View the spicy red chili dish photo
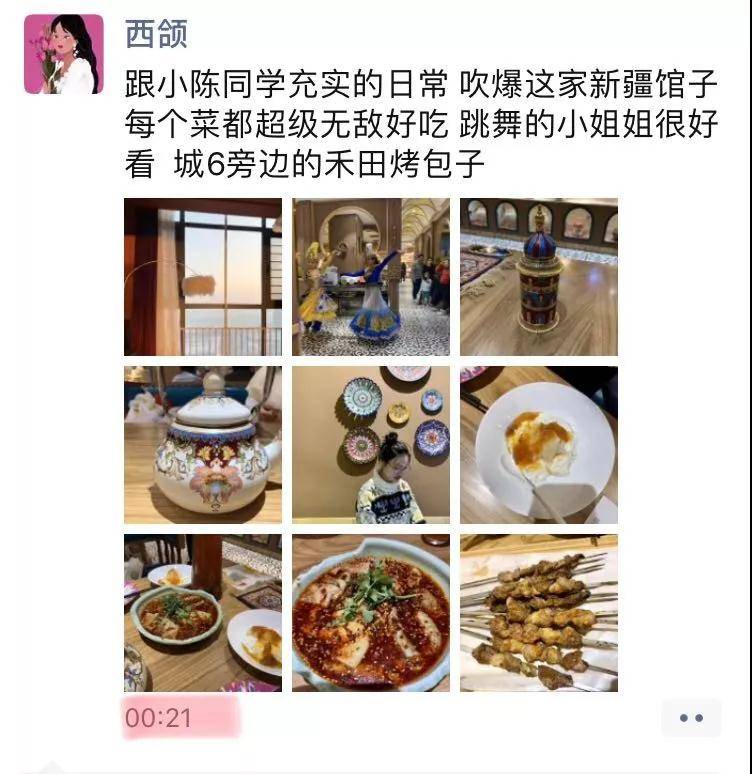 [x=371, y=613]
